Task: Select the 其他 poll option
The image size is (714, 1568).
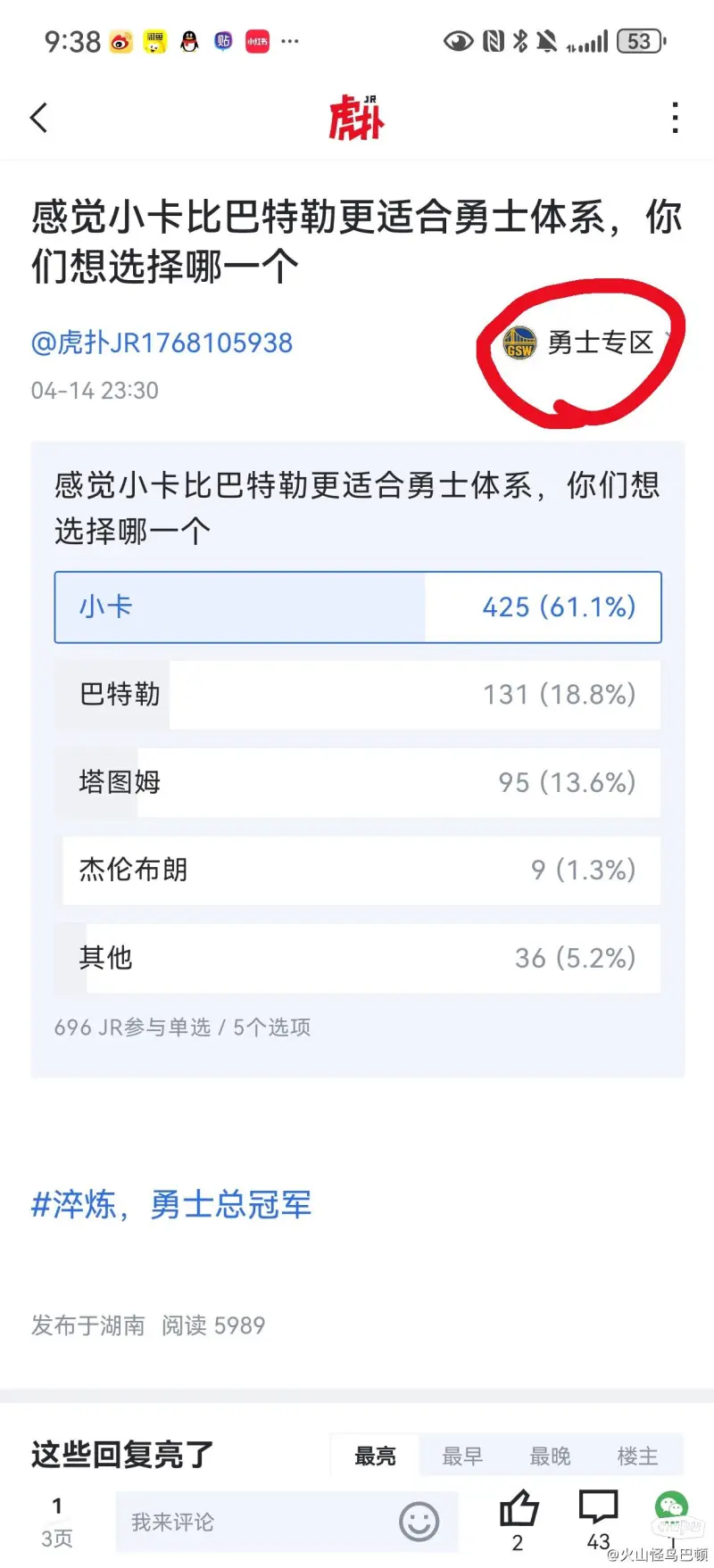Action: (x=358, y=958)
